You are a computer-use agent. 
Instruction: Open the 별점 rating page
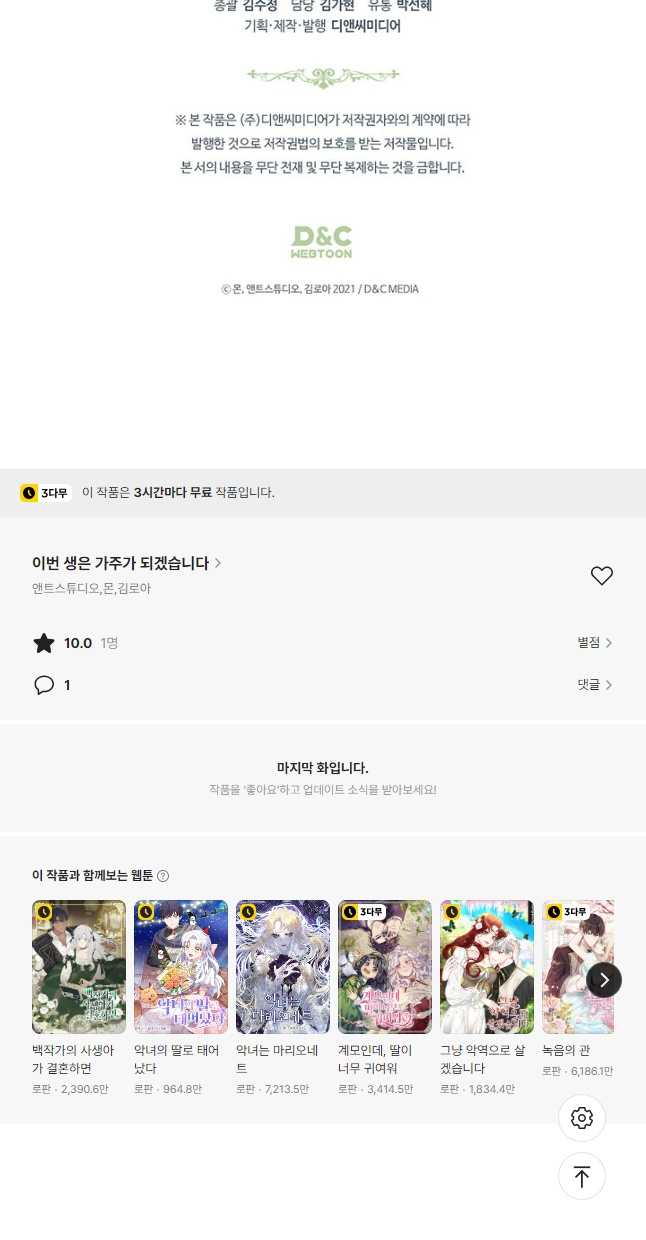click(x=594, y=643)
